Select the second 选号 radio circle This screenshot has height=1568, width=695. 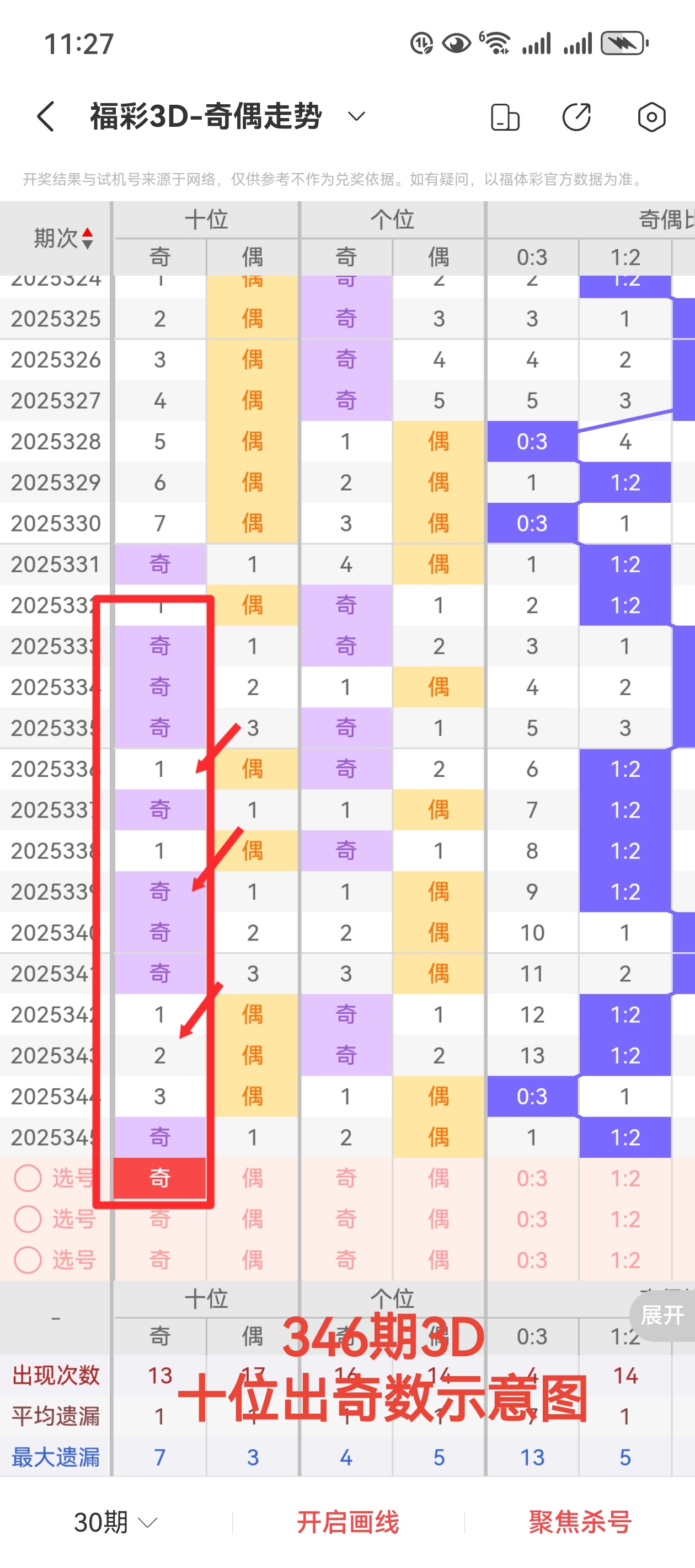point(27,1219)
